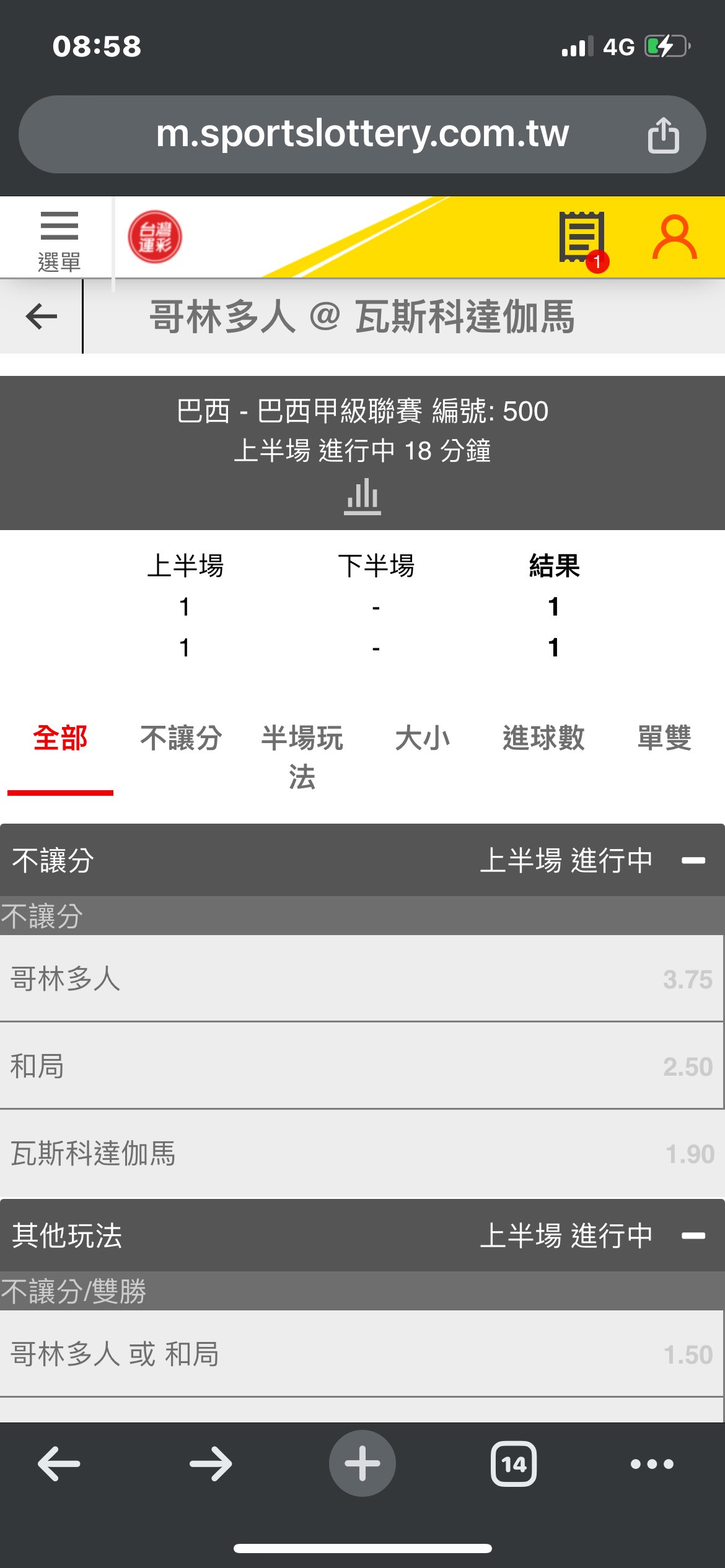
Task: Open the browser tab switcher
Action: click(x=514, y=1464)
